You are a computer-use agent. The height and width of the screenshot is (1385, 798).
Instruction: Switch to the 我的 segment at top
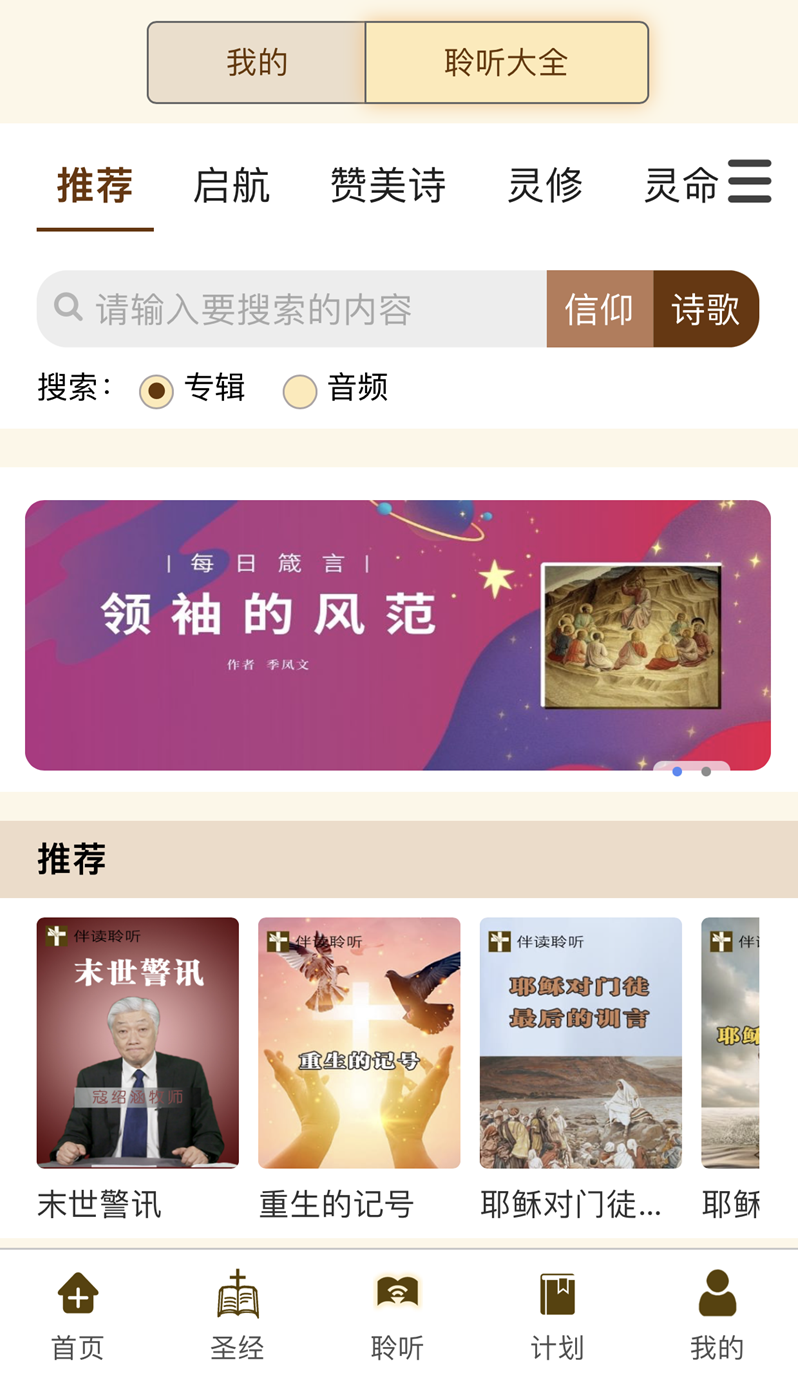pyautogui.click(x=257, y=63)
